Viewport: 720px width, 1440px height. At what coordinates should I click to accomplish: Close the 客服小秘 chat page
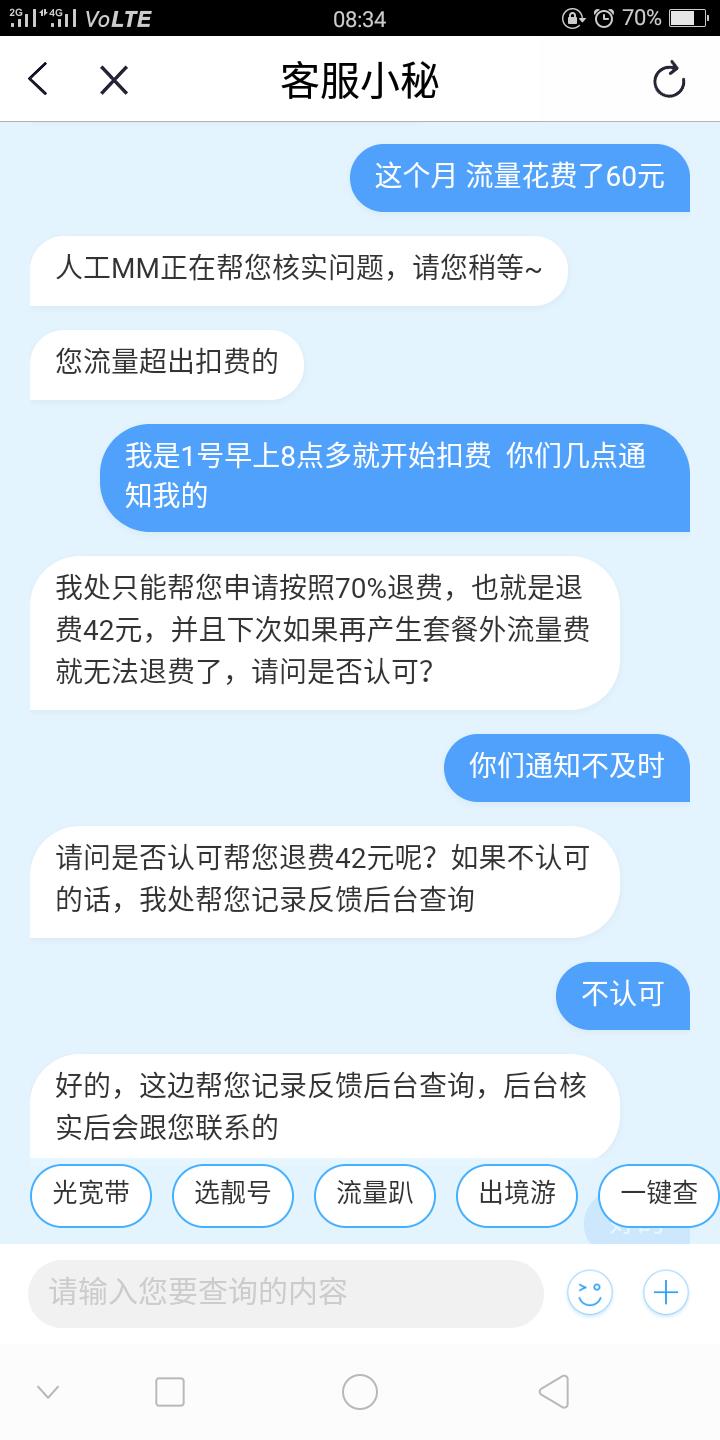coord(114,80)
